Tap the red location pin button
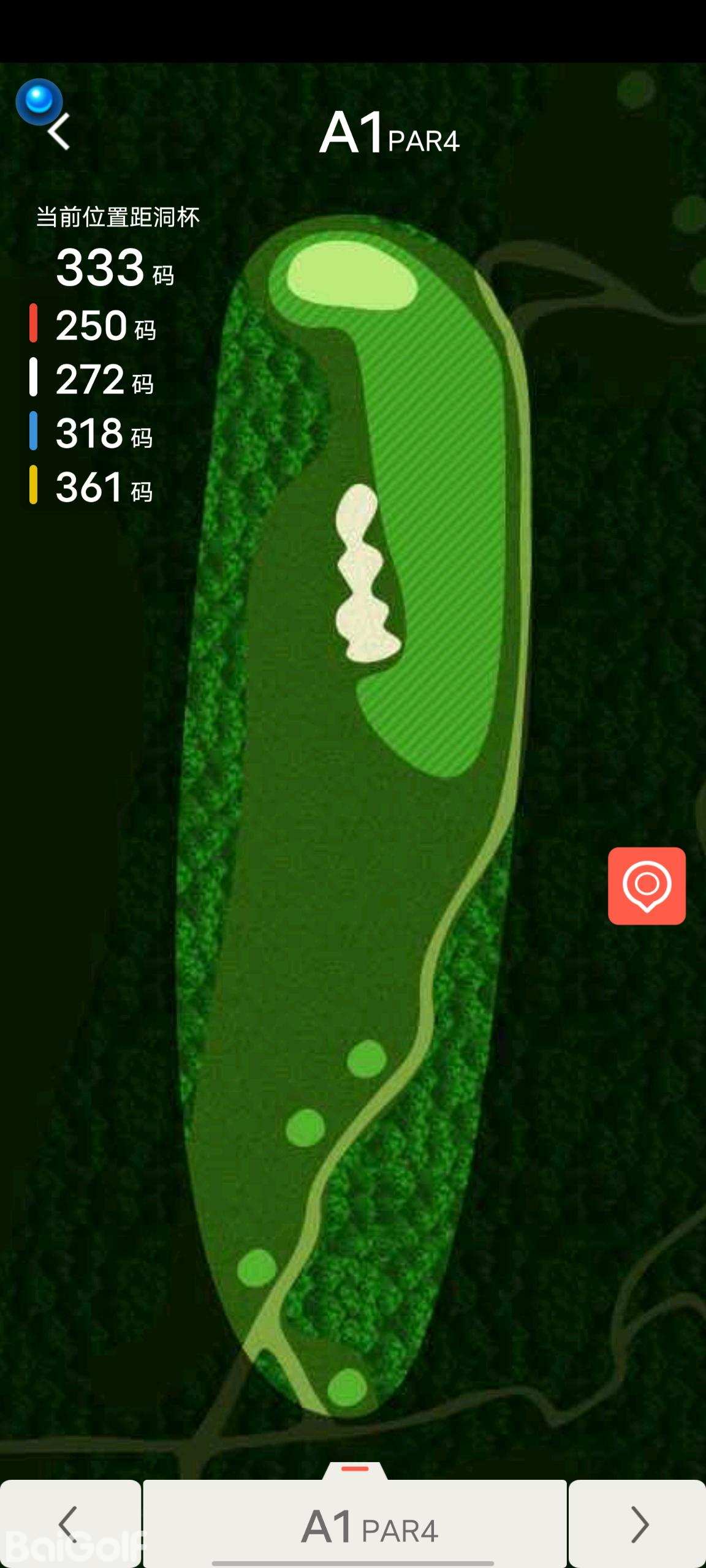 (x=647, y=886)
